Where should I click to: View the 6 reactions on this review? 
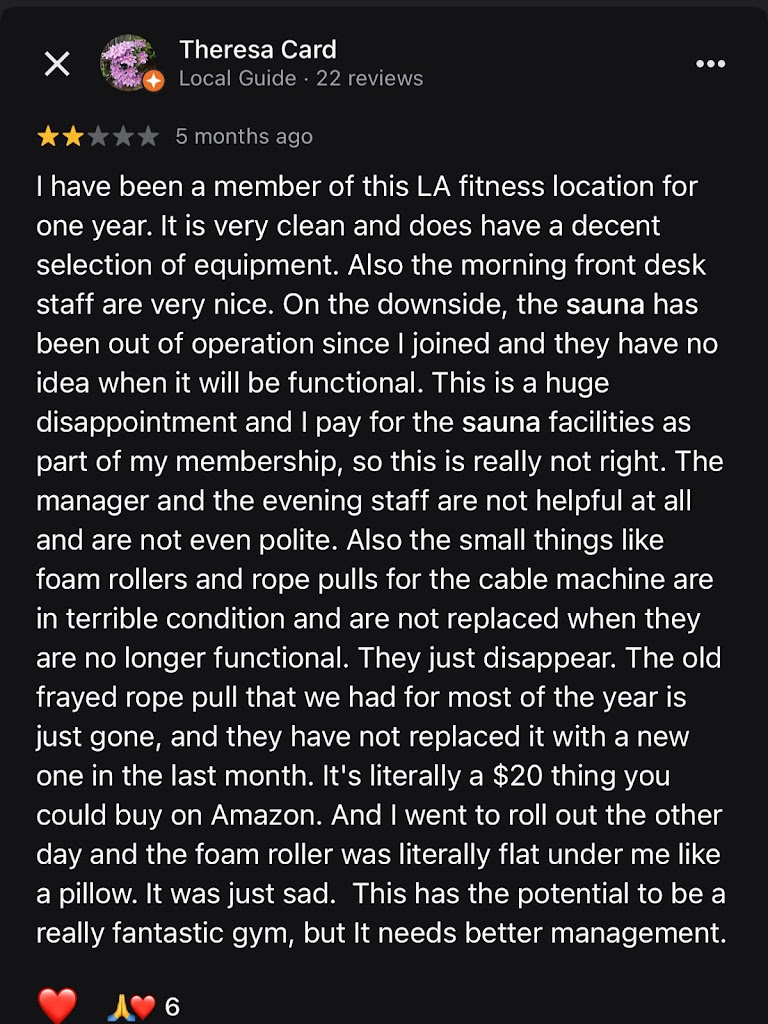pos(143,1005)
